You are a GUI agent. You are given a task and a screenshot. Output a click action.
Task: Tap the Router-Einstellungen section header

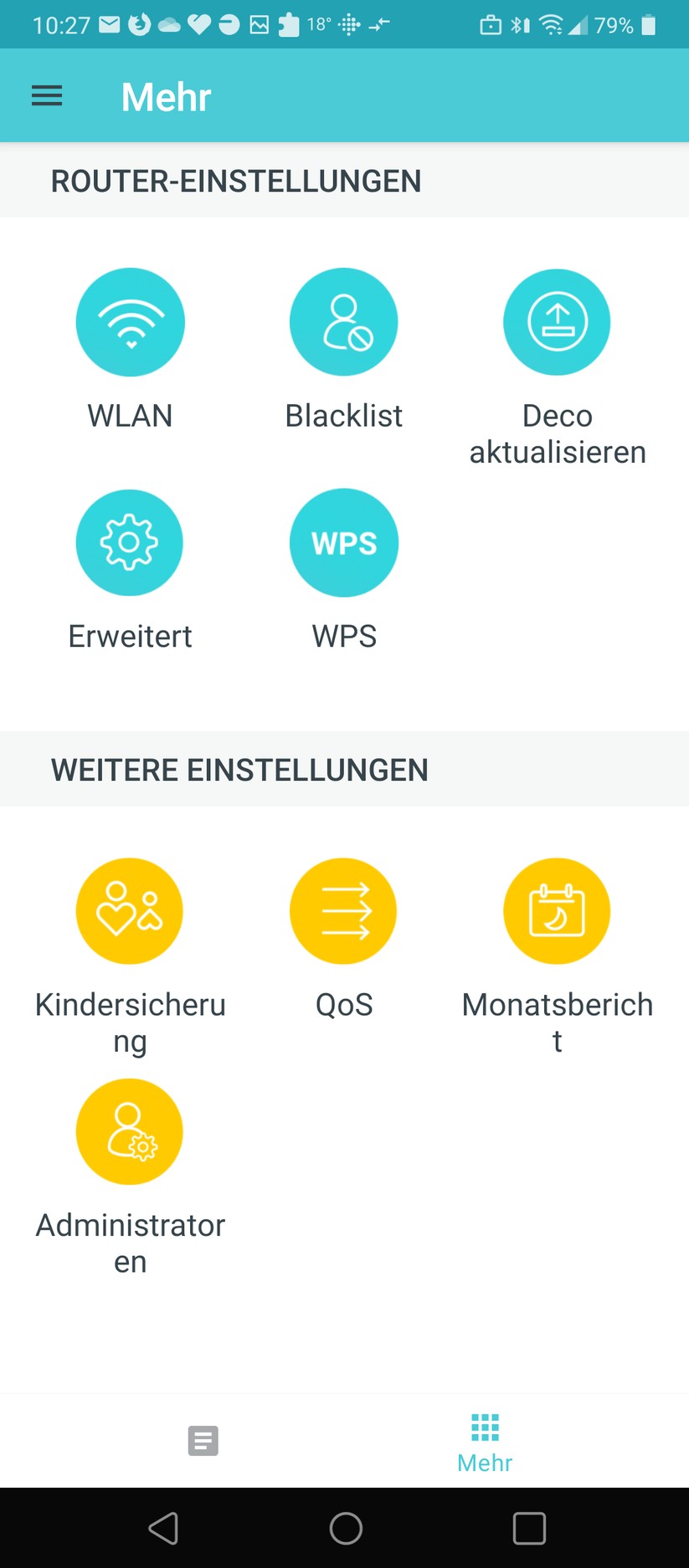(x=235, y=181)
